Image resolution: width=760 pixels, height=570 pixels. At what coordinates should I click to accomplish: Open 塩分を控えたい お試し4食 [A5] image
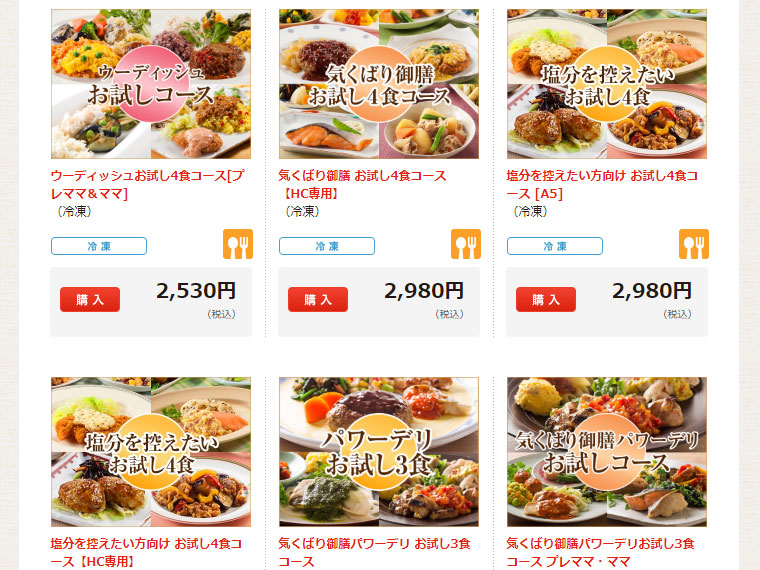[x=607, y=84]
